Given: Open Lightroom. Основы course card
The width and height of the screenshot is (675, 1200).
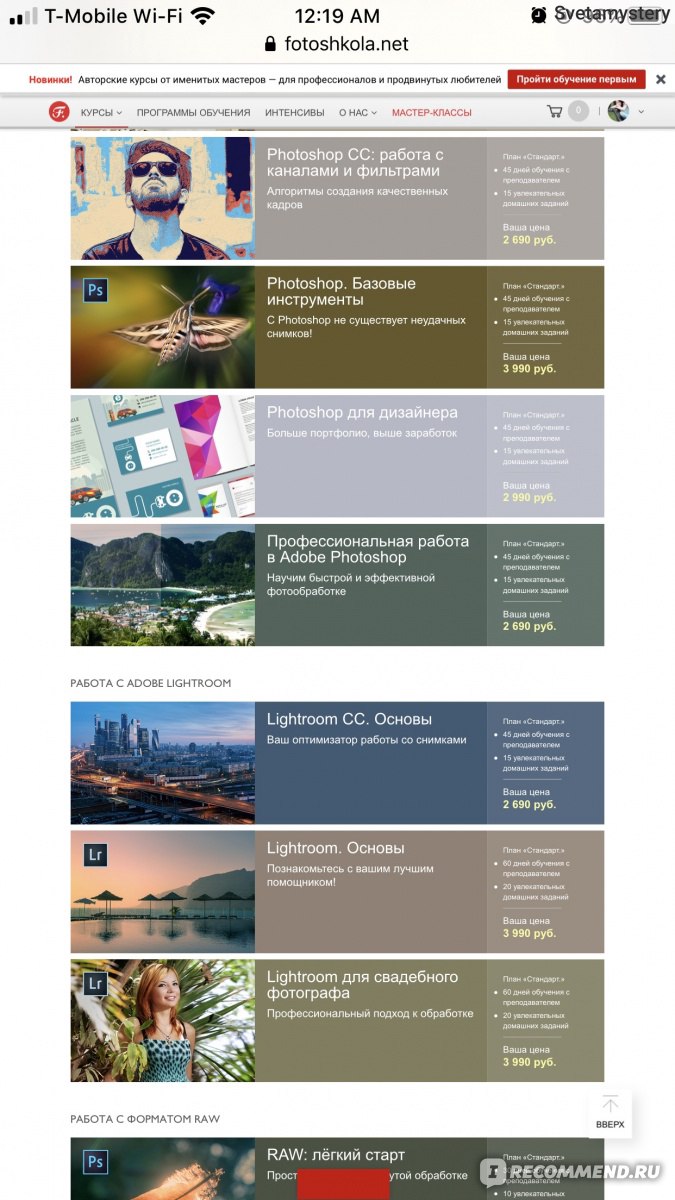Looking at the screenshot, I should pyautogui.click(x=337, y=892).
